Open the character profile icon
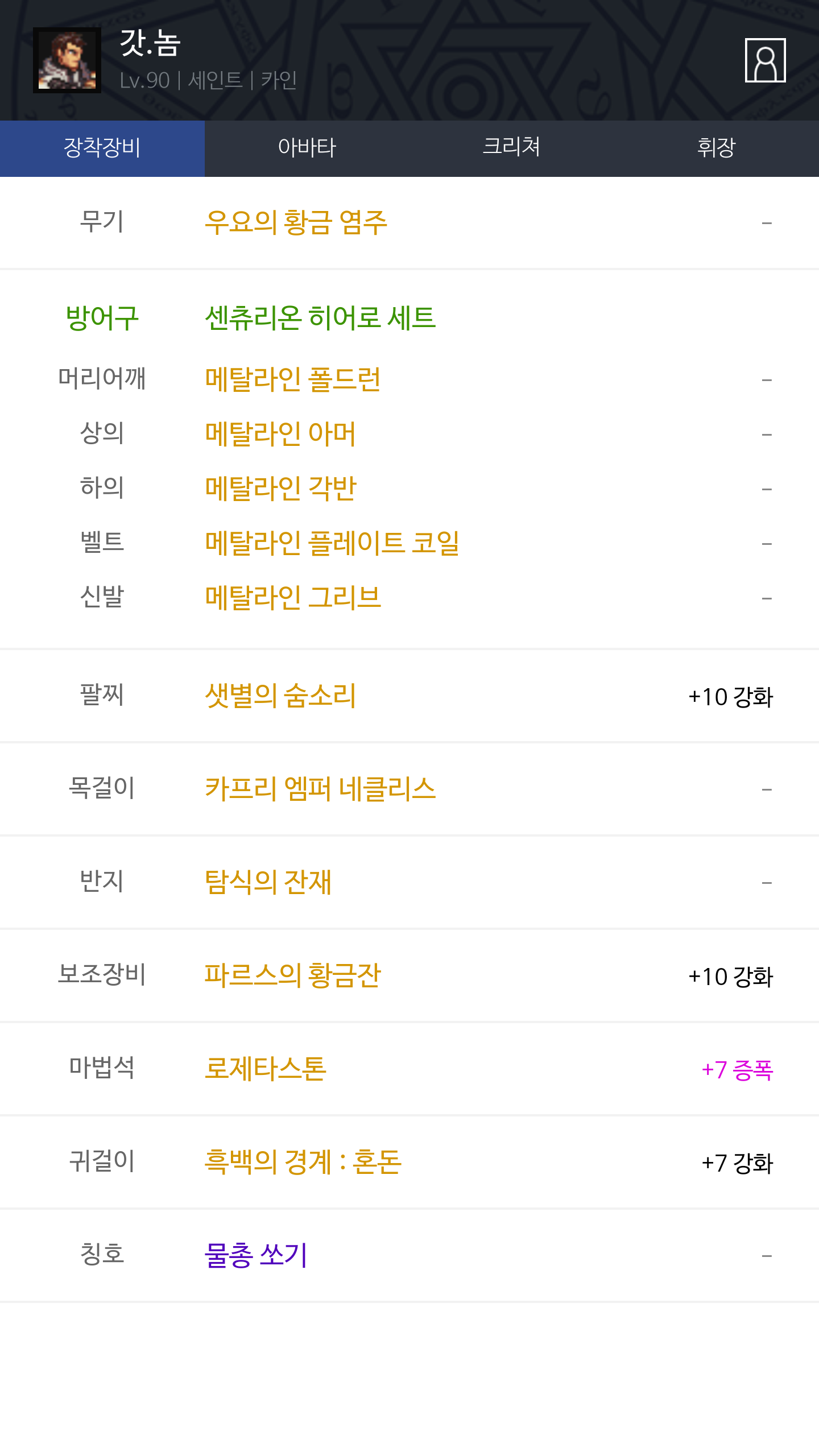This screenshot has height=1456, width=819. point(765,60)
